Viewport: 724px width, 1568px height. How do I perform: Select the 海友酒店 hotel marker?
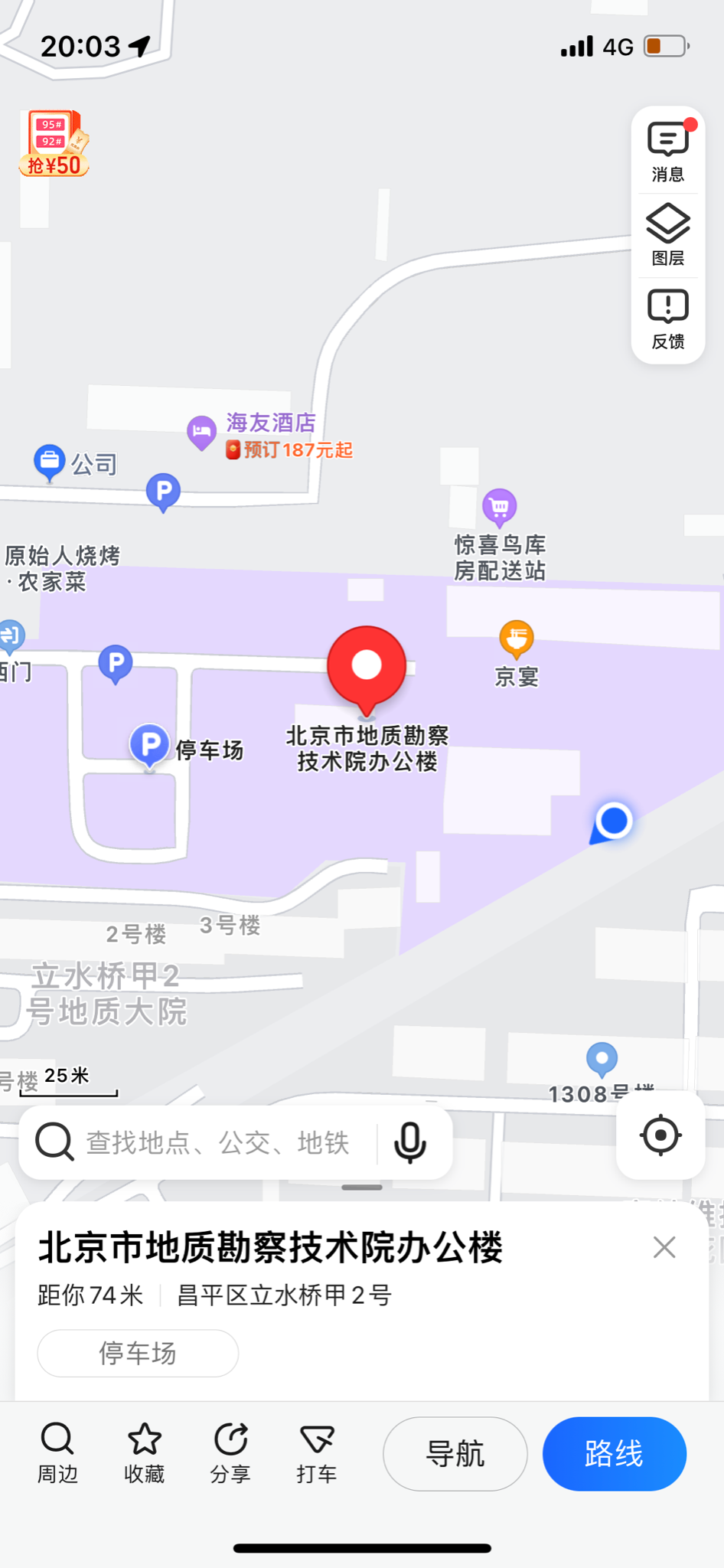tap(201, 432)
